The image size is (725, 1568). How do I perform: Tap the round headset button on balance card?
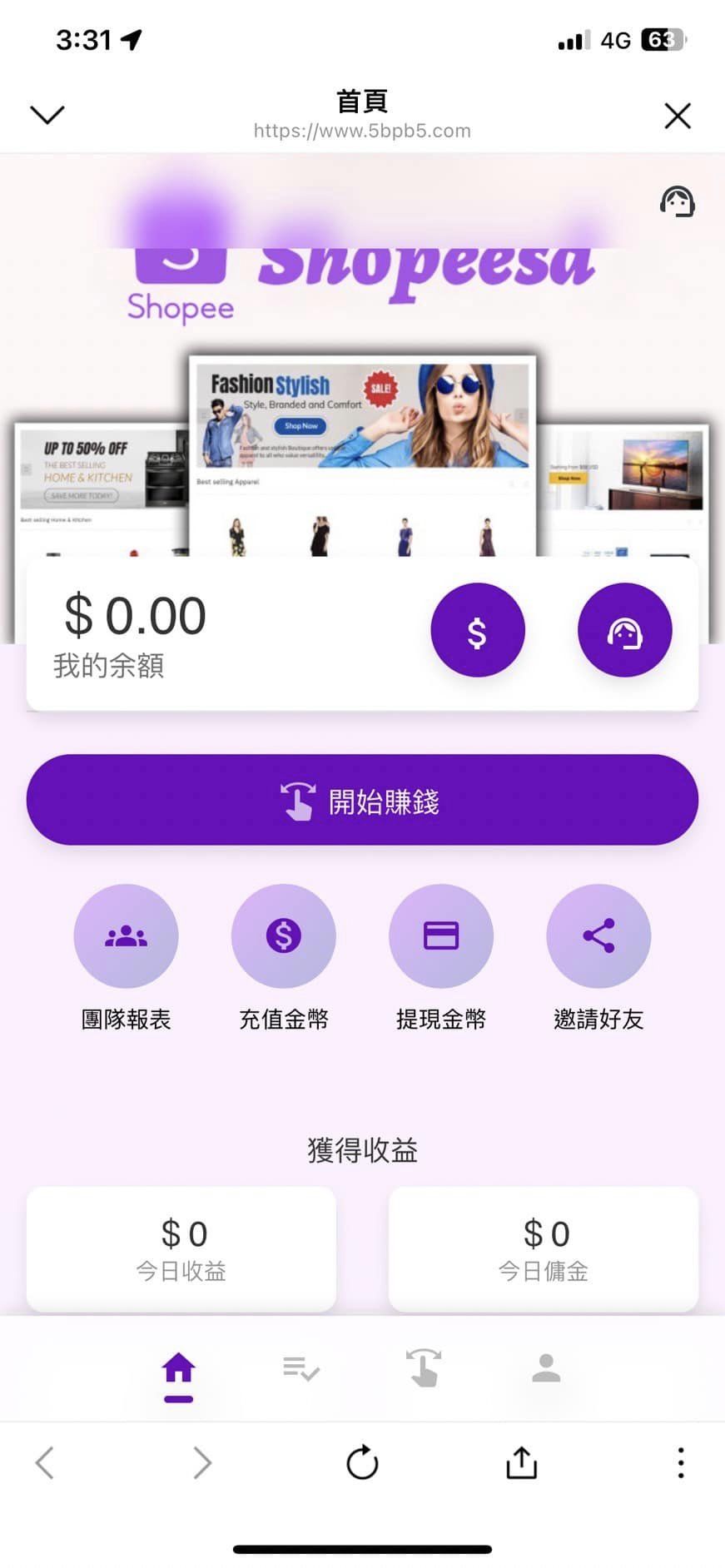point(624,630)
